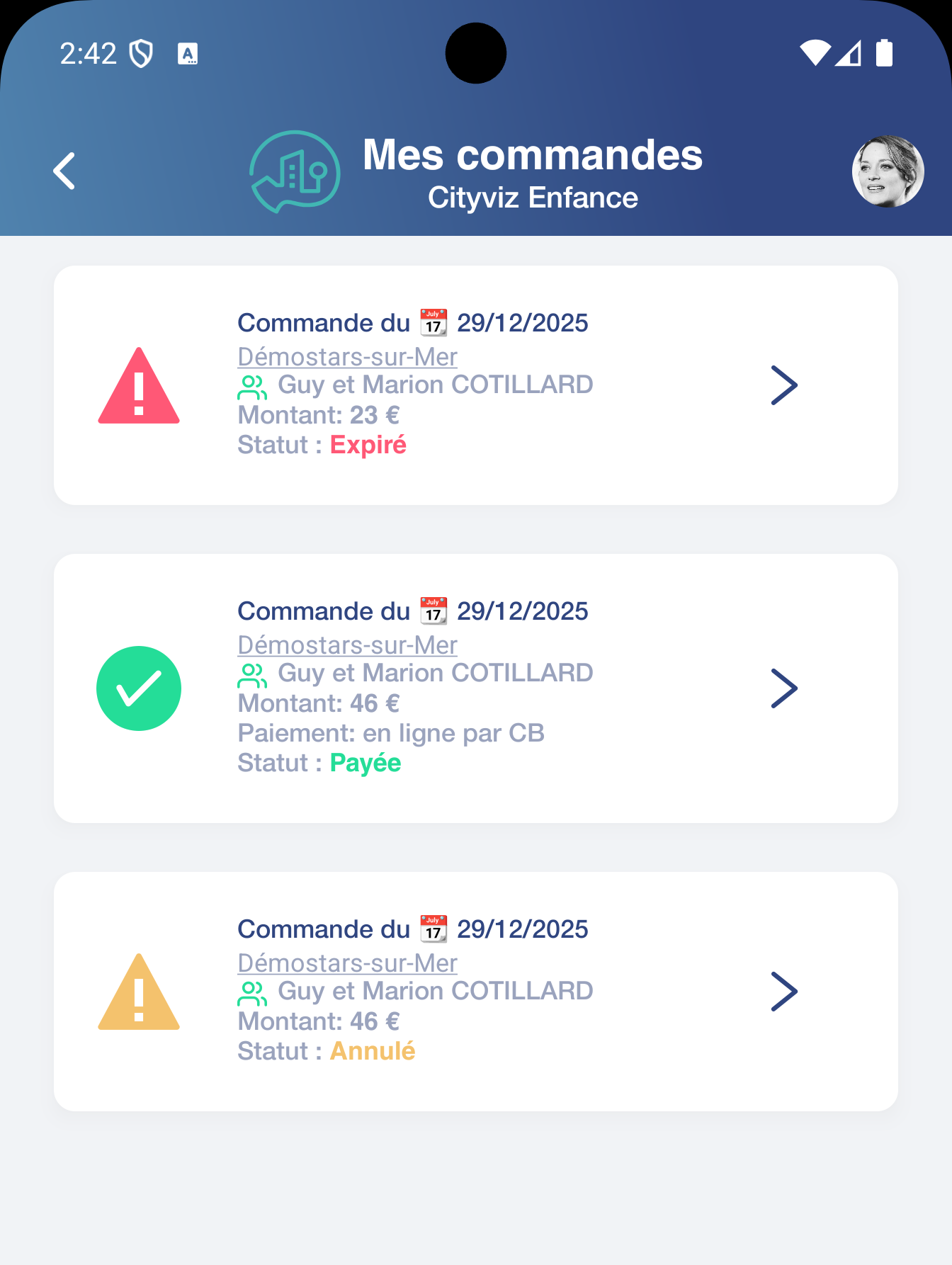952x1265 pixels.
Task: Open the expired order of 23 €
Action: 783,385
